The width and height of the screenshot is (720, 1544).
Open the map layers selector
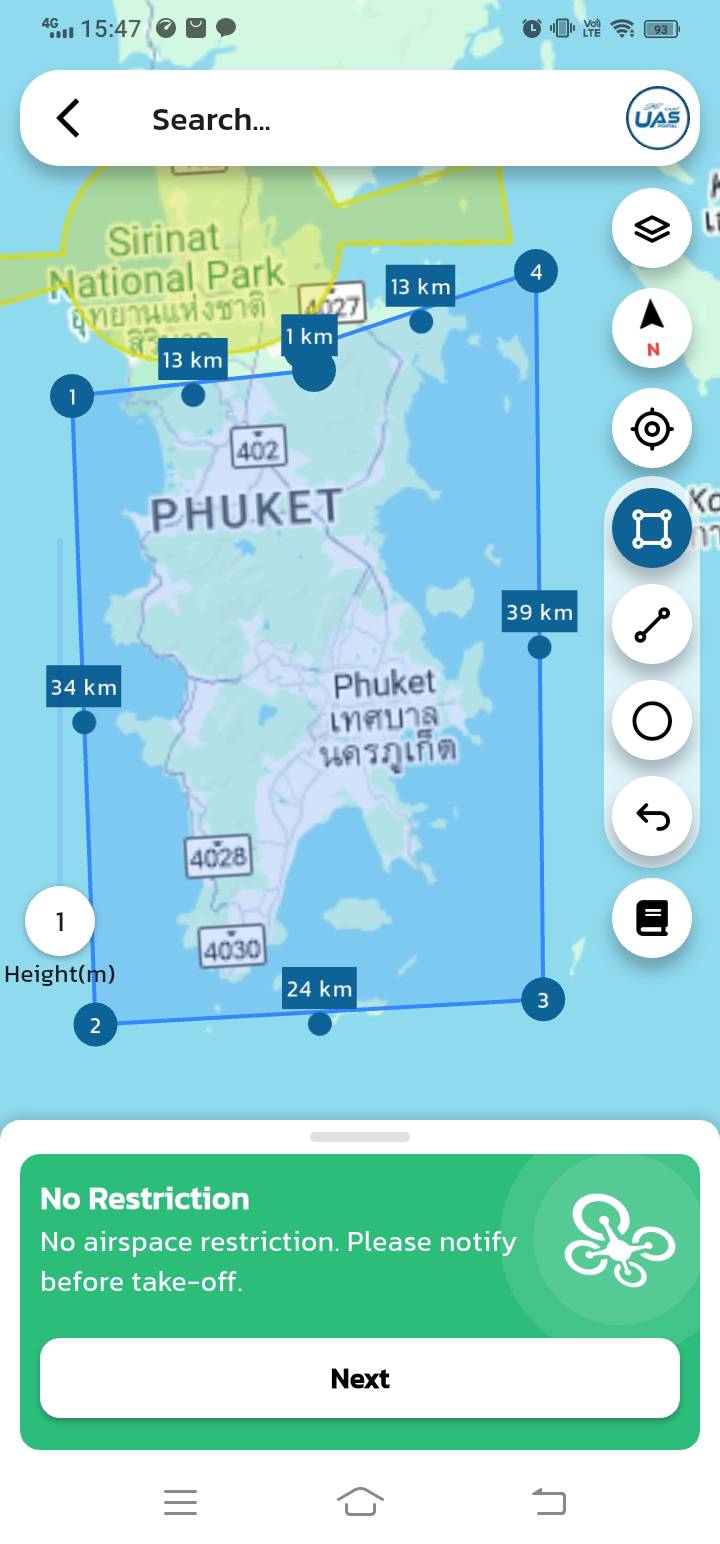tap(652, 229)
